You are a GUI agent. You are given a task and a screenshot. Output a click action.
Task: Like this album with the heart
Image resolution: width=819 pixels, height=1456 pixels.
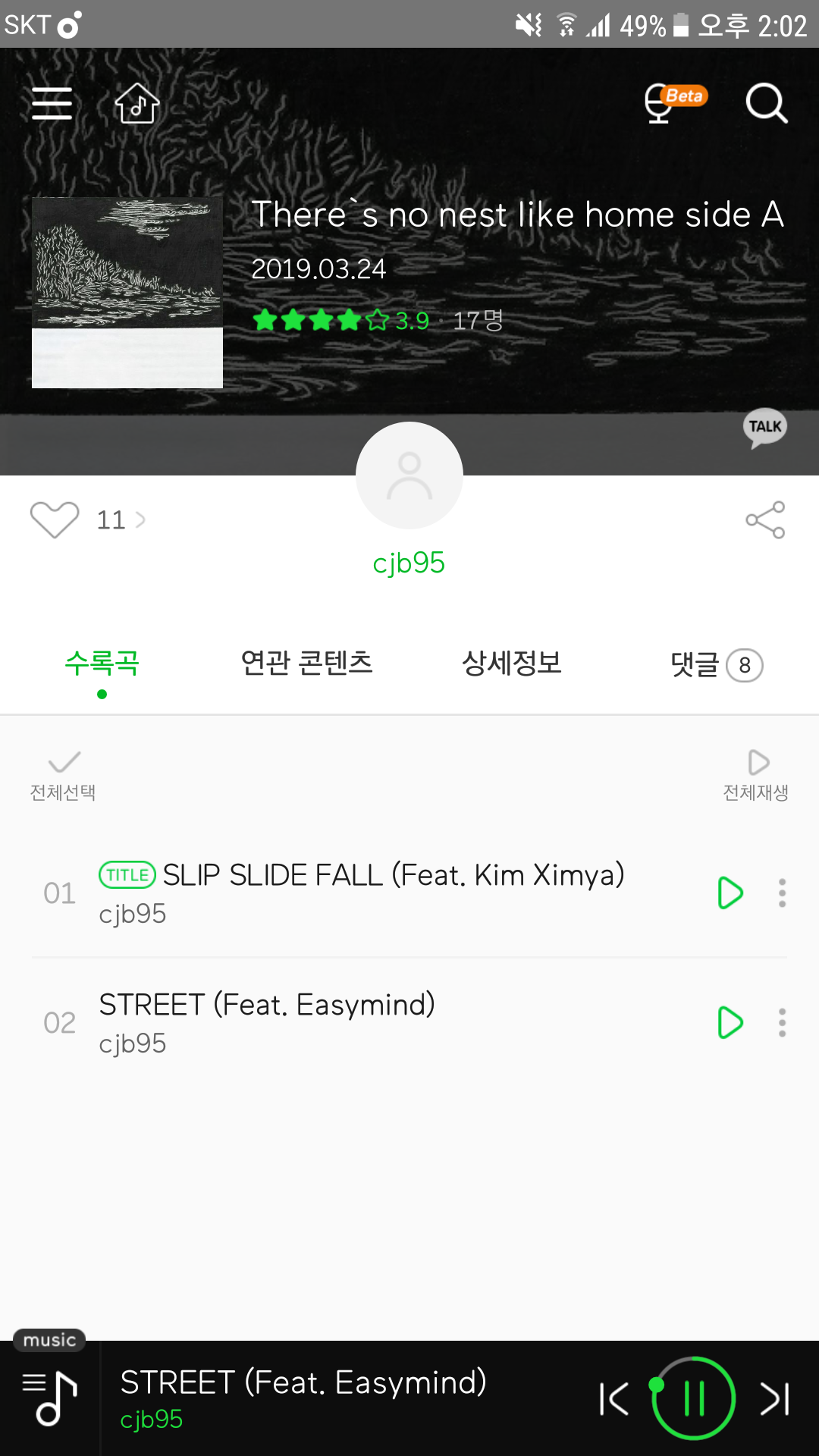55,520
